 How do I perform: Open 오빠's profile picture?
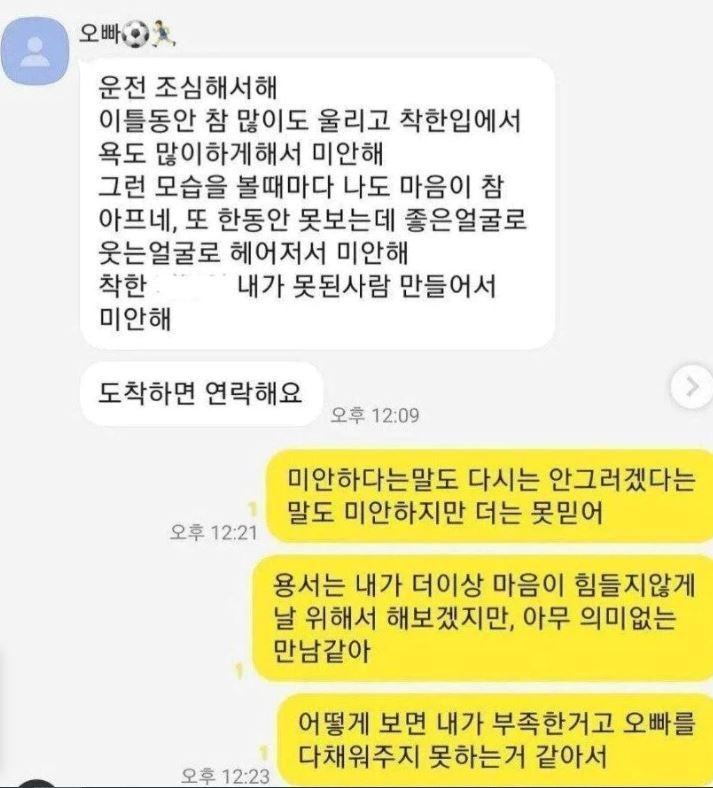(x=36, y=49)
